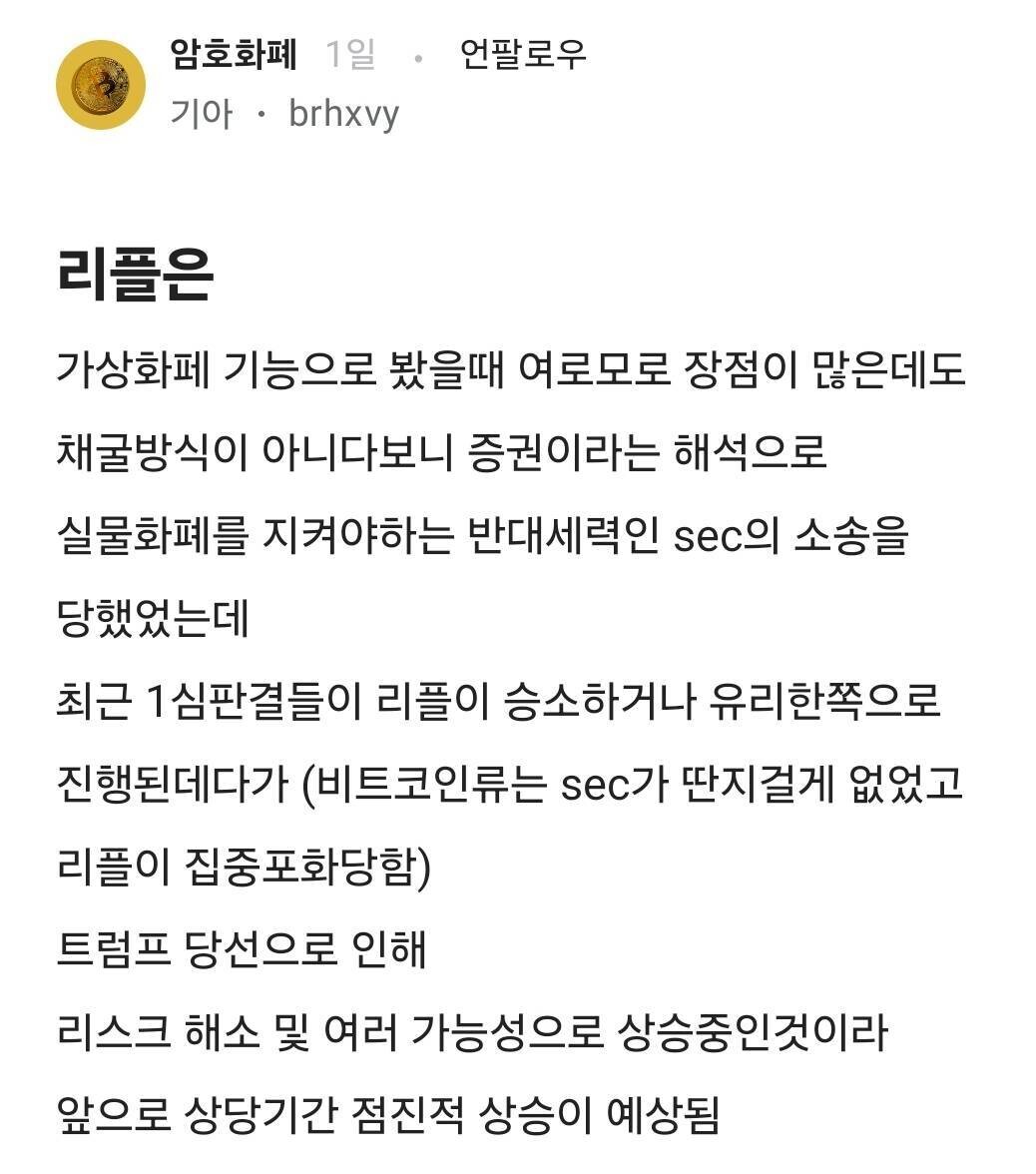The height and width of the screenshot is (1174, 1036).
Task: Click the dot separator between 기아 and brhxvy
Action: (x=260, y=114)
